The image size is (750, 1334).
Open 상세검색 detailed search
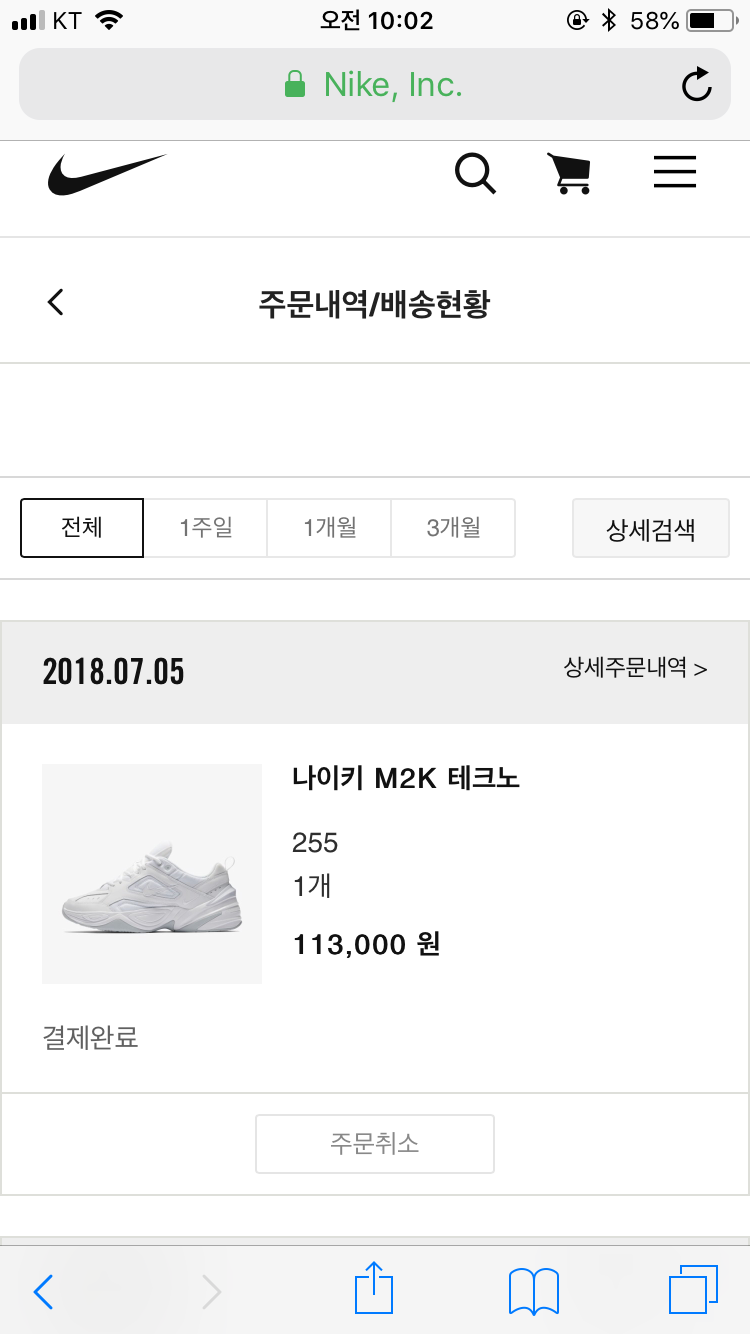coord(650,529)
